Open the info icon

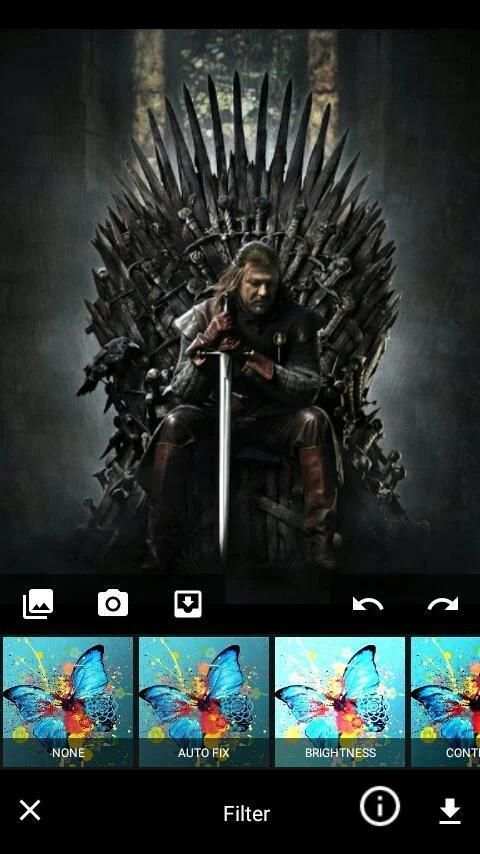click(x=380, y=806)
